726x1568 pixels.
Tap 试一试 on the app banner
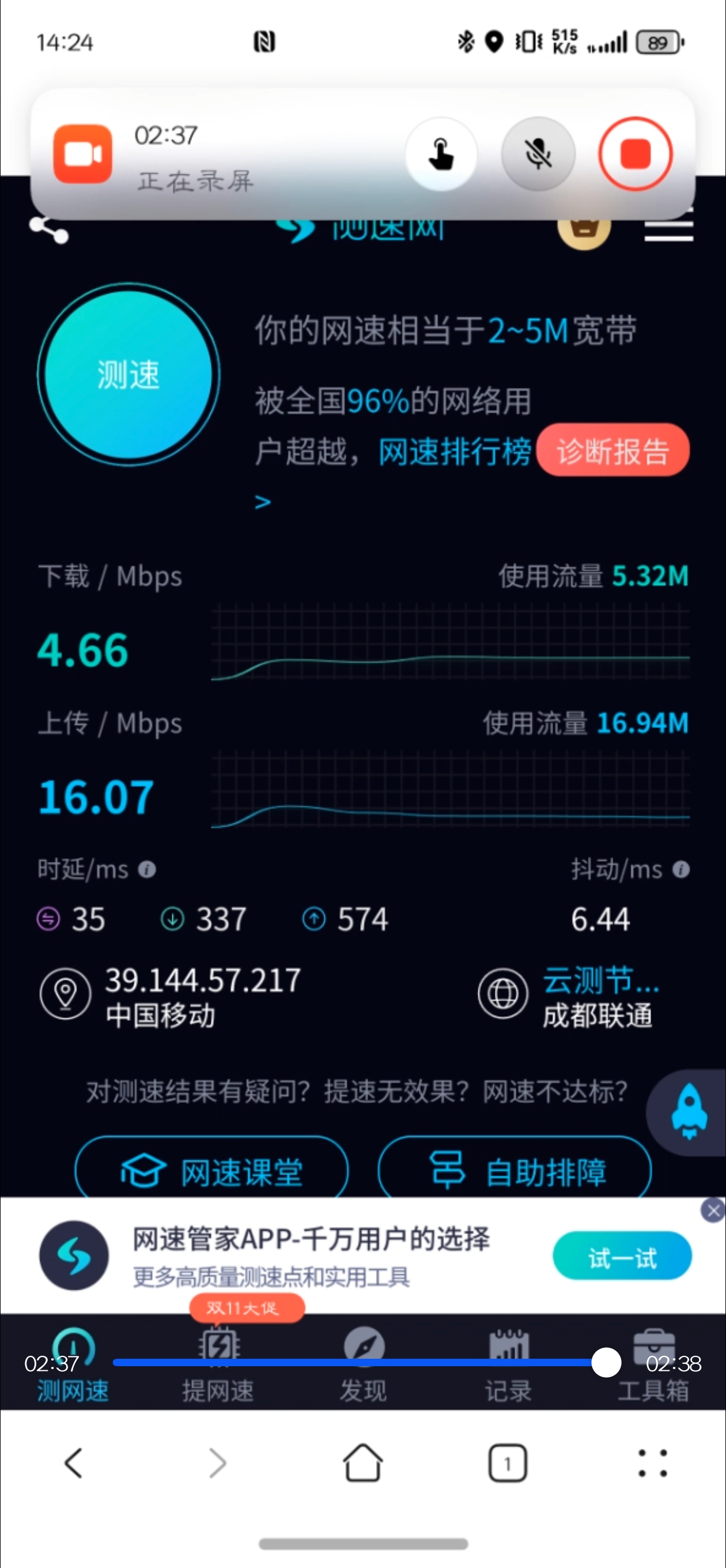(622, 1256)
